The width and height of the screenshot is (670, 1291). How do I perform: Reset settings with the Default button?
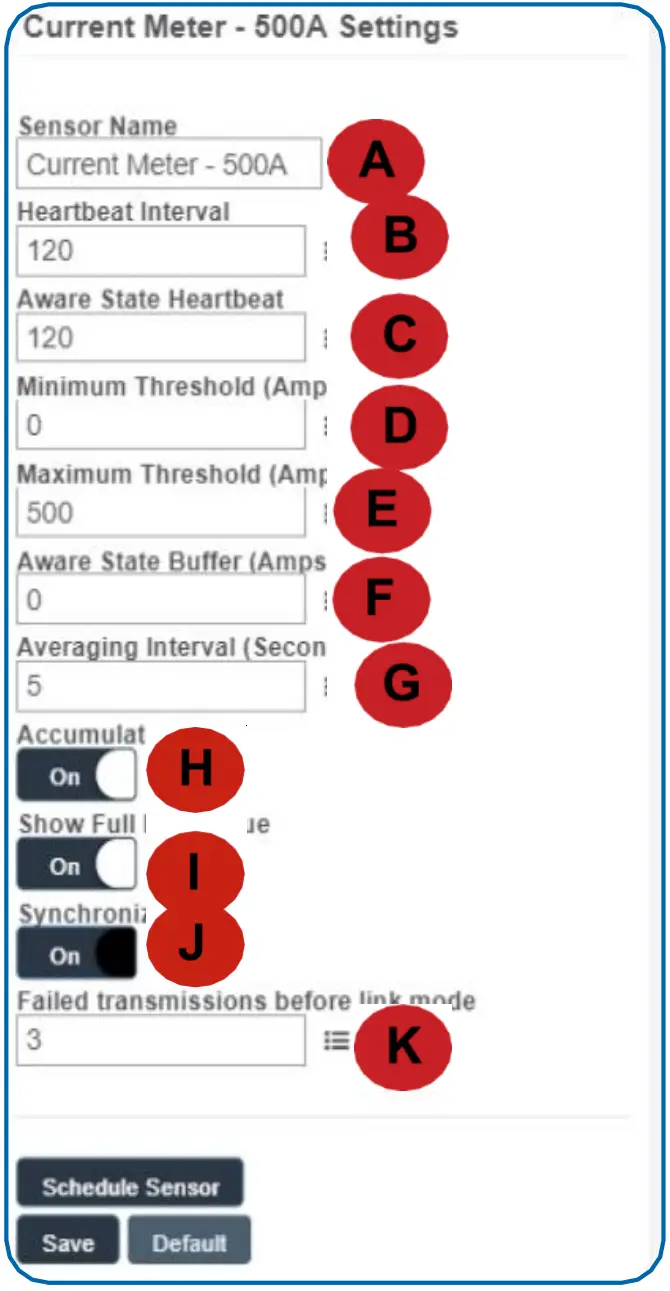pyautogui.click(x=189, y=1243)
